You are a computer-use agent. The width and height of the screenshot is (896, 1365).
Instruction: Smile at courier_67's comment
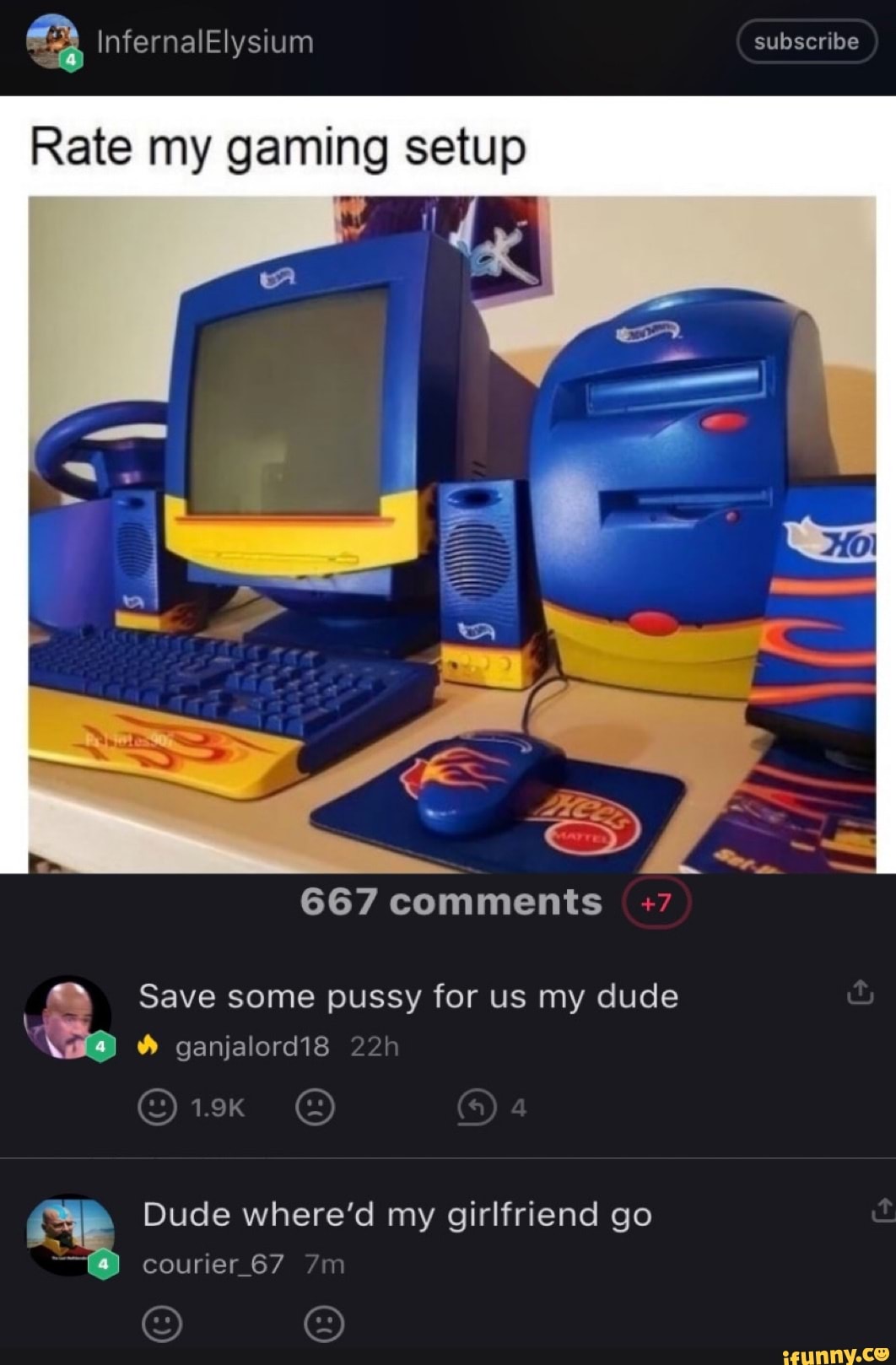(x=161, y=1324)
